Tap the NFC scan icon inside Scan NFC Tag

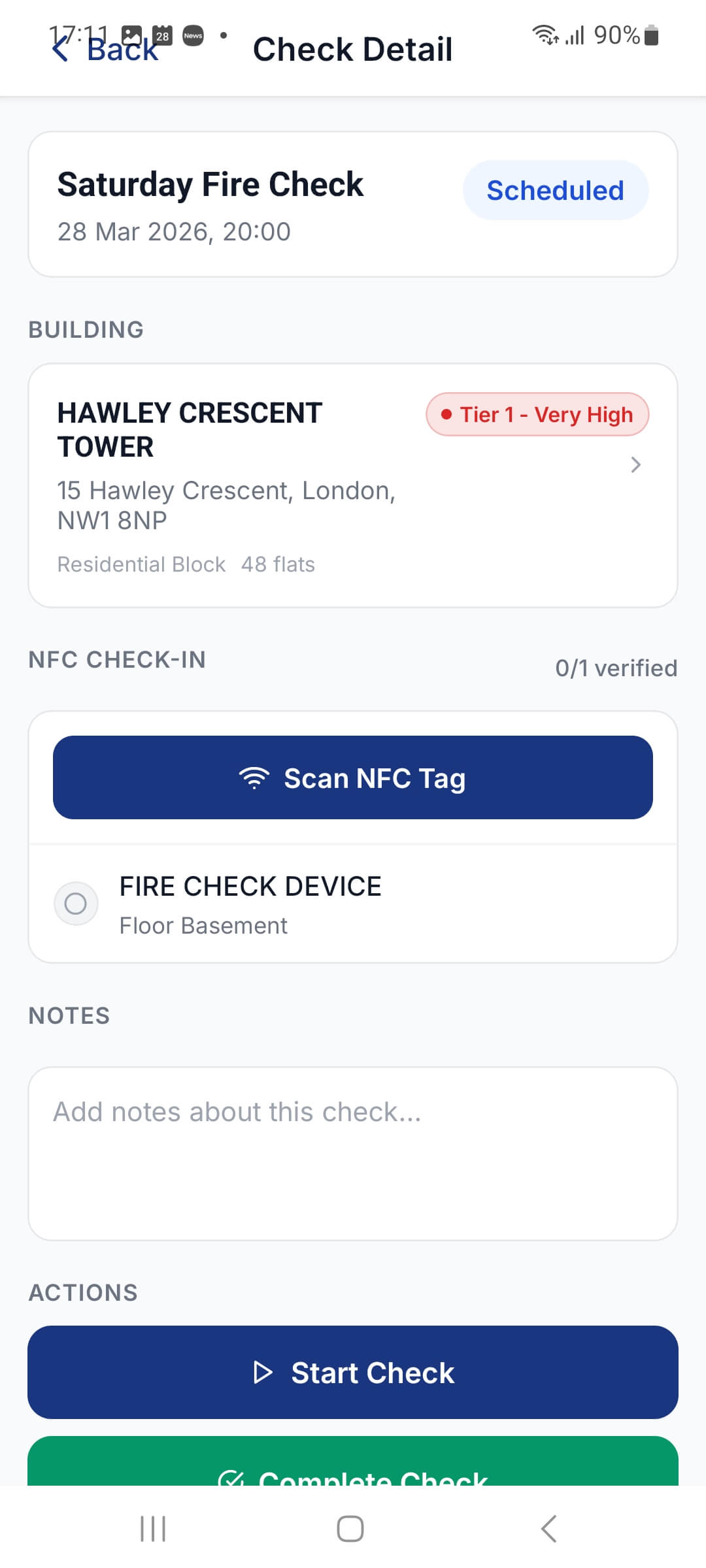255,777
